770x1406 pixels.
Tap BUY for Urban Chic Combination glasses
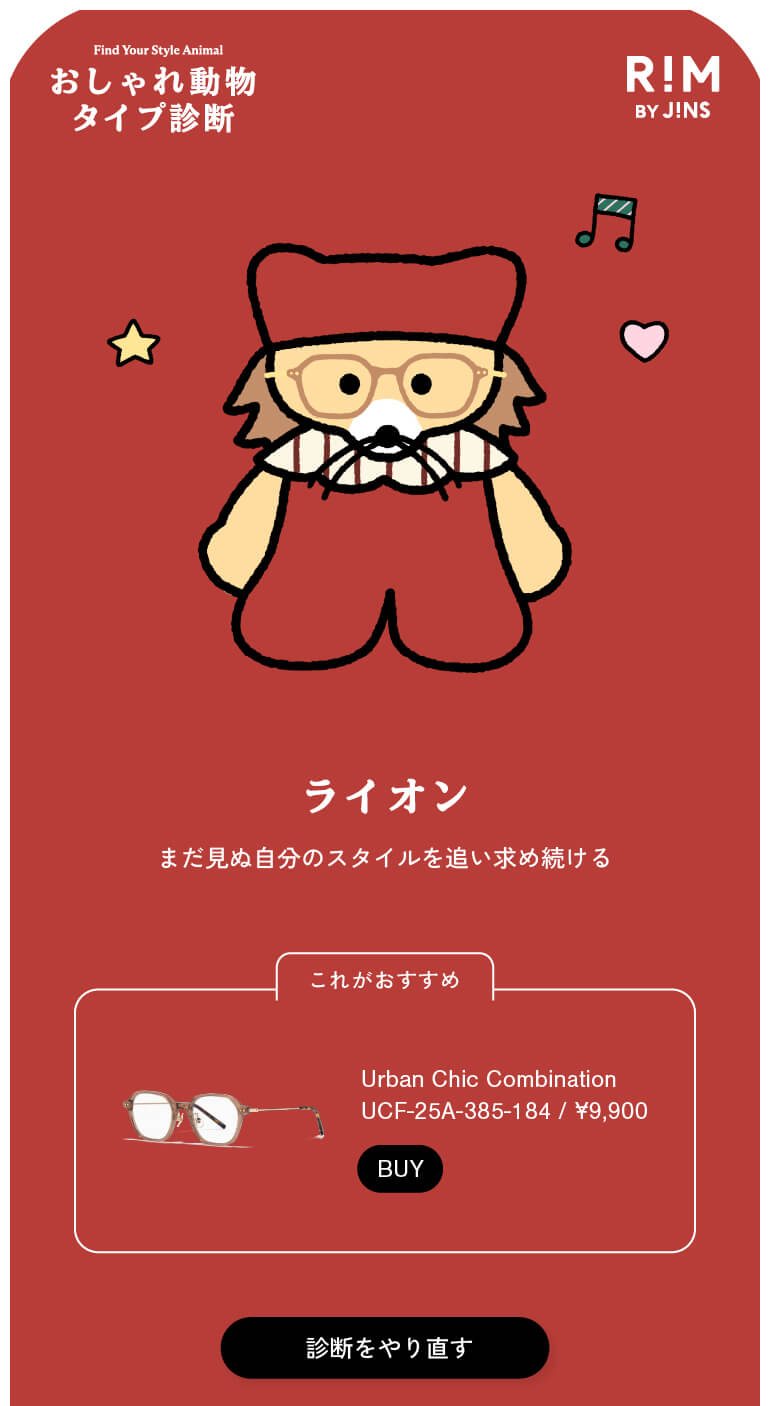pos(400,1169)
